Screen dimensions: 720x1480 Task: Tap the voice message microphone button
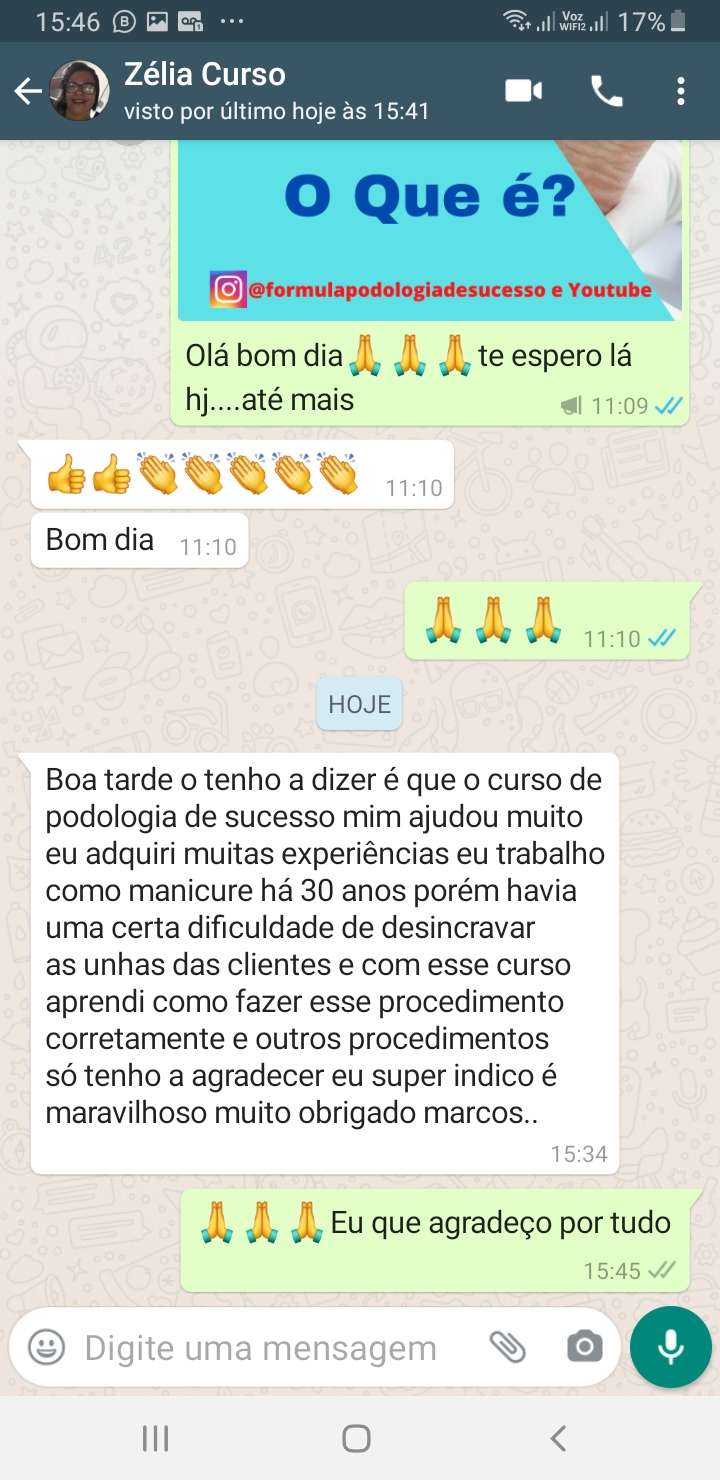(x=670, y=1347)
